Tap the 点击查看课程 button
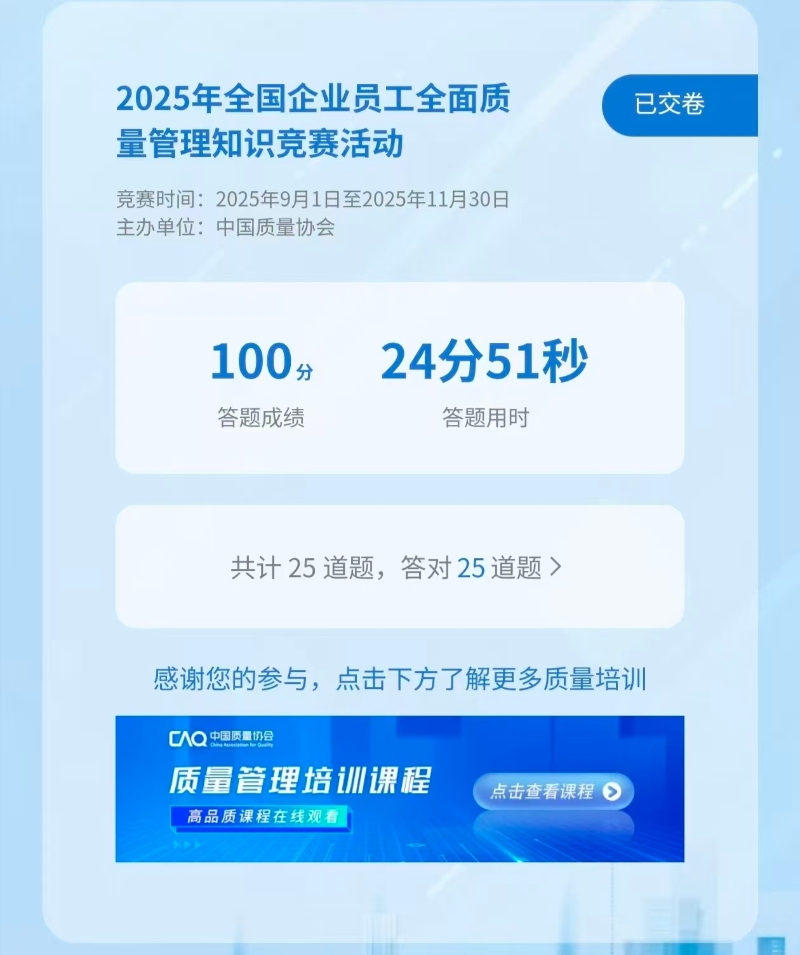The width and height of the screenshot is (800, 955). point(553,791)
